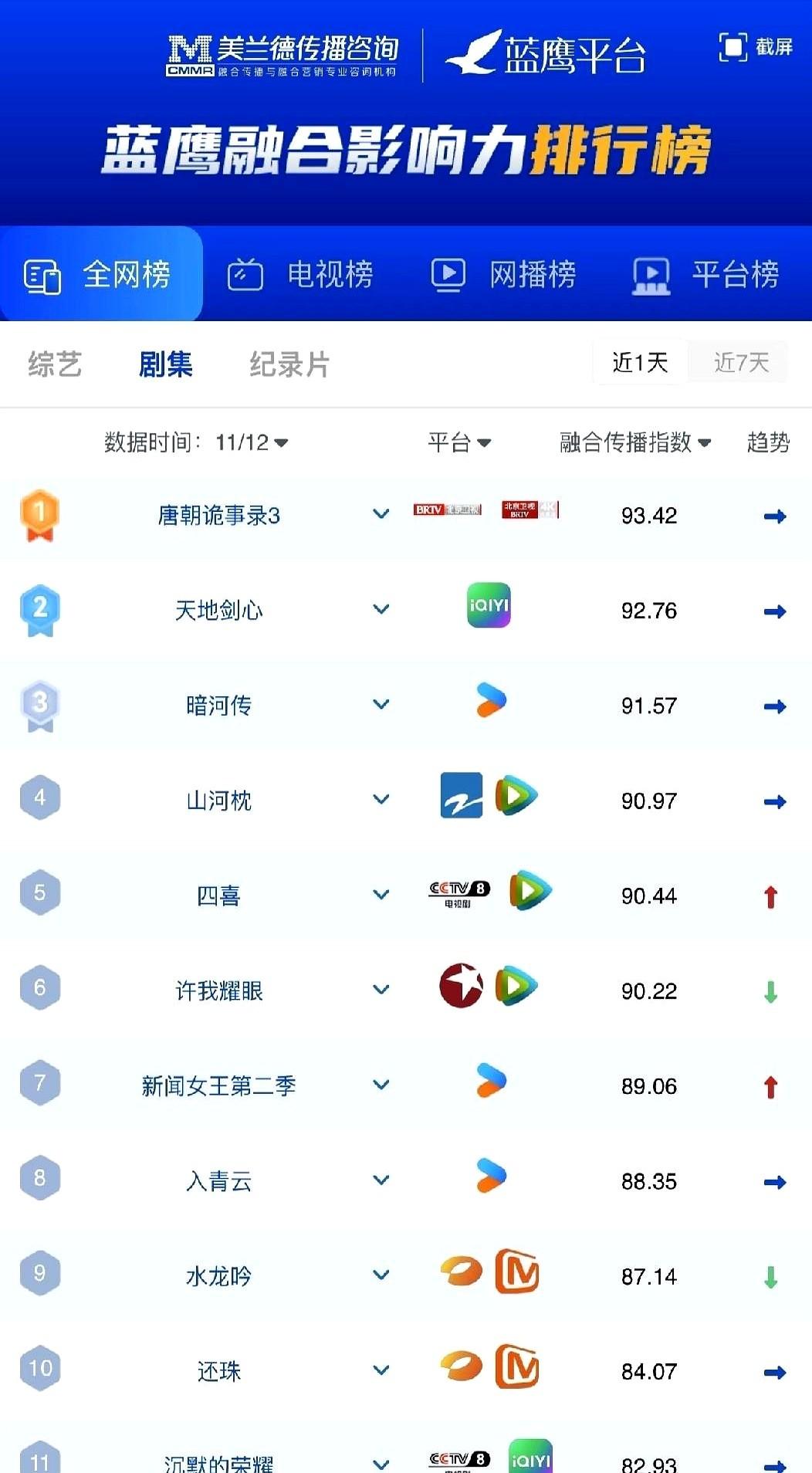Screen dimensions: 812x1473
Task: Click the Hunan TV icon next to 还珠
Action: point(461,1368)
